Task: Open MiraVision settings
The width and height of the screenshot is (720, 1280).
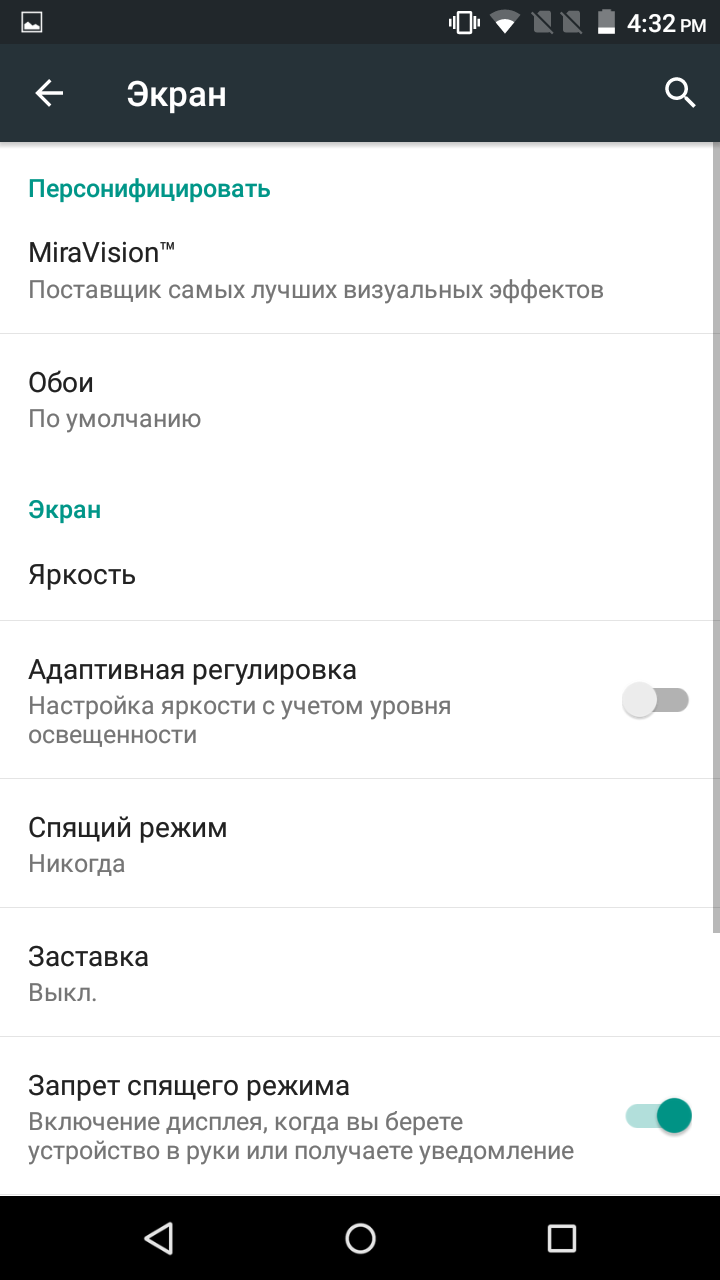Action: tap(360, 271)
